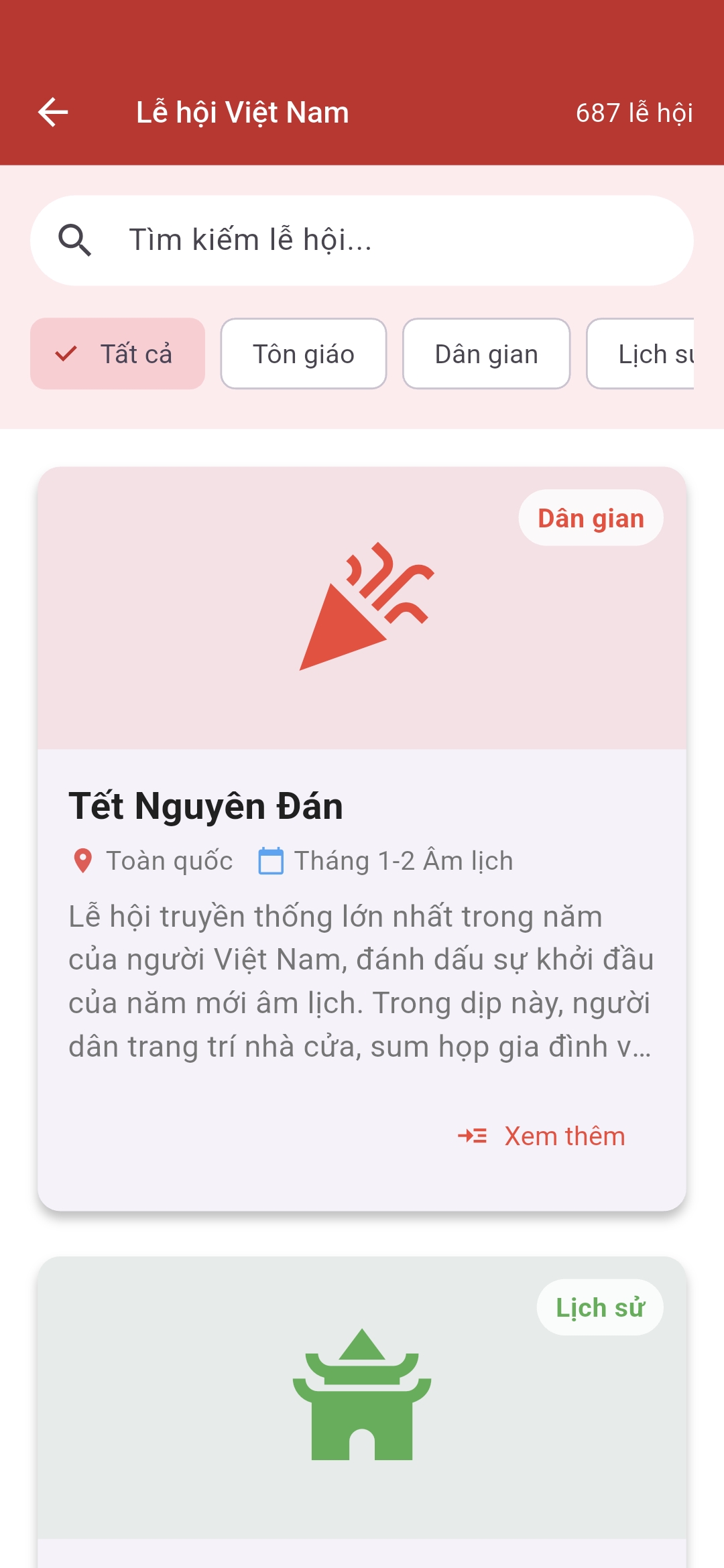Image resolution: width=724 pixels, height=1568 pixels.
Task: Select the Lịch sử badge on the second card
Action: pyautogui.click(x=600, y=1306)
